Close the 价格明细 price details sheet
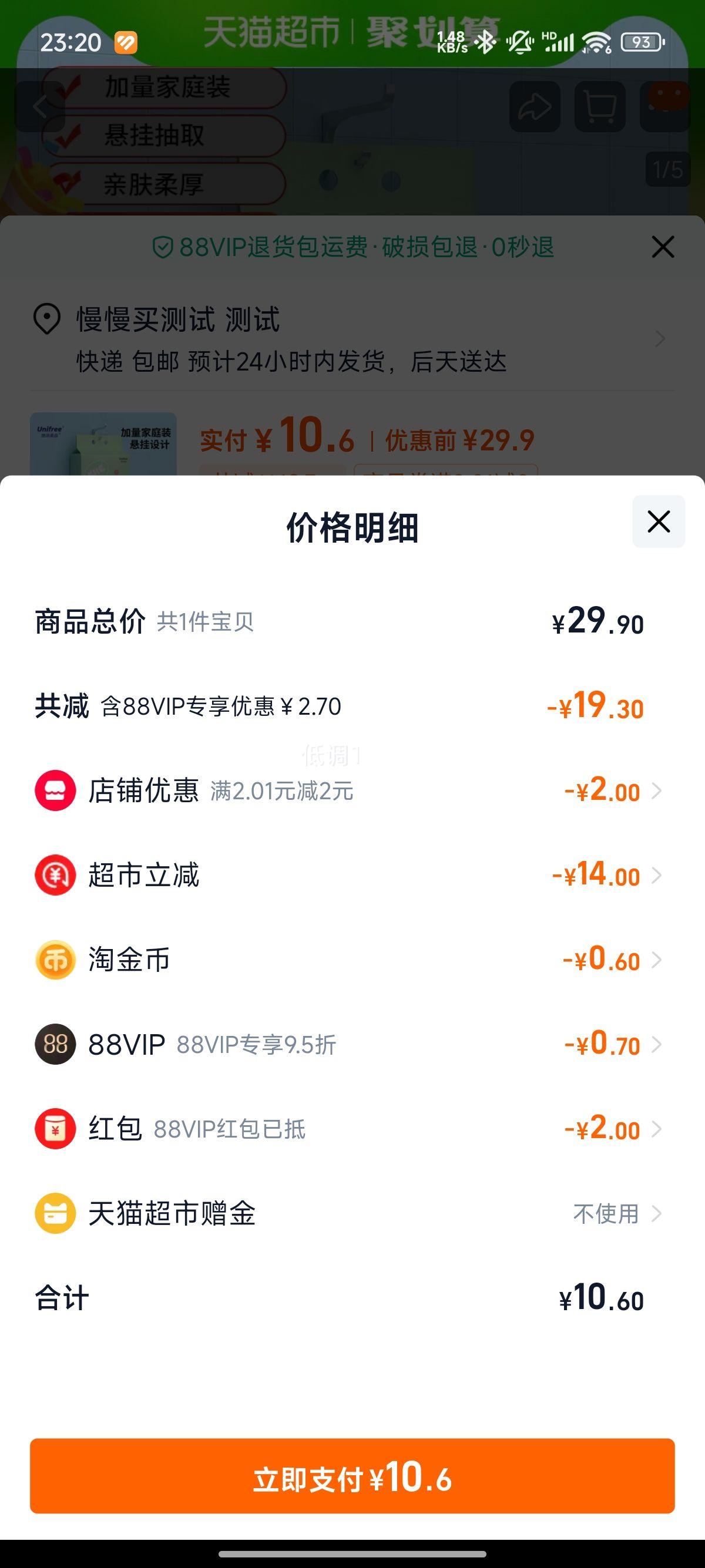Image resolution: width=705 pixels, height=1568 pixels. (658, 521)
